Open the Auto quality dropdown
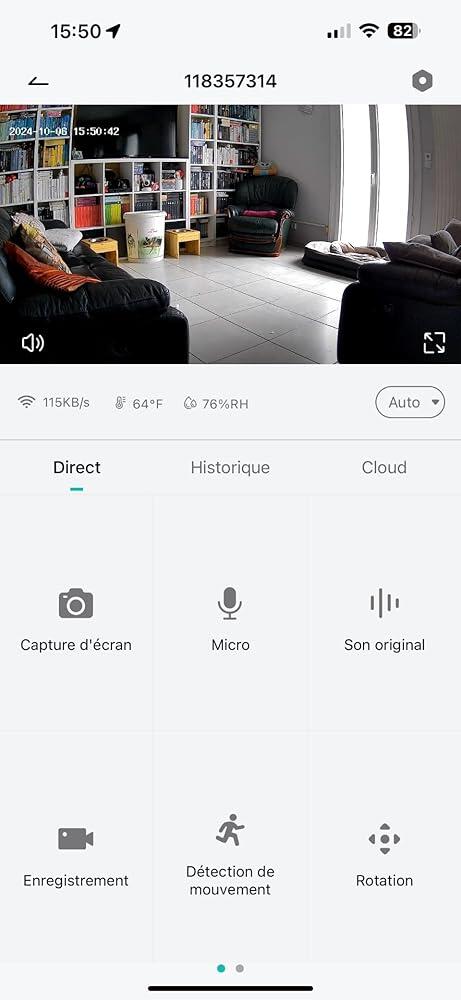This screenshot has width=461, height=1000. click(x=410, y=402)
